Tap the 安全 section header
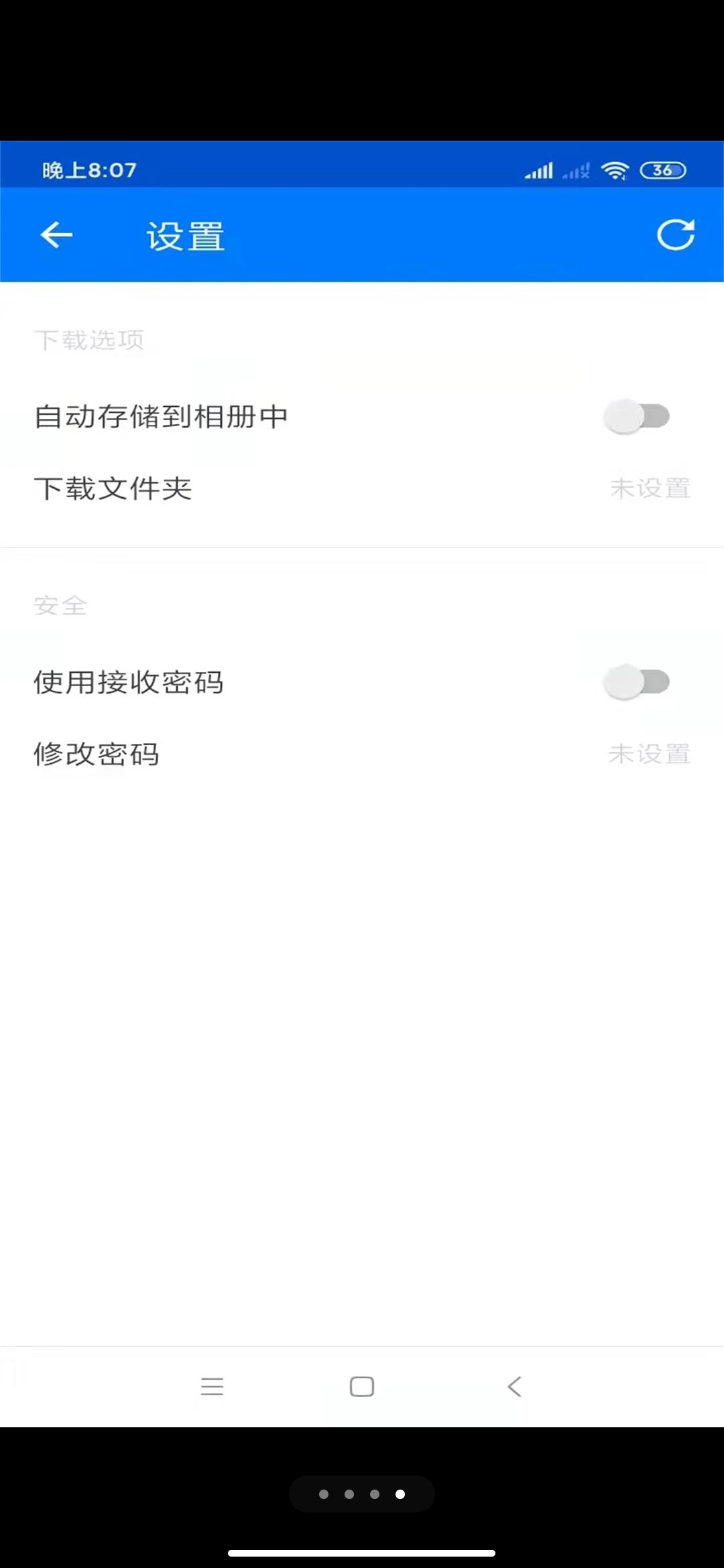 click(x=60, y=605)
